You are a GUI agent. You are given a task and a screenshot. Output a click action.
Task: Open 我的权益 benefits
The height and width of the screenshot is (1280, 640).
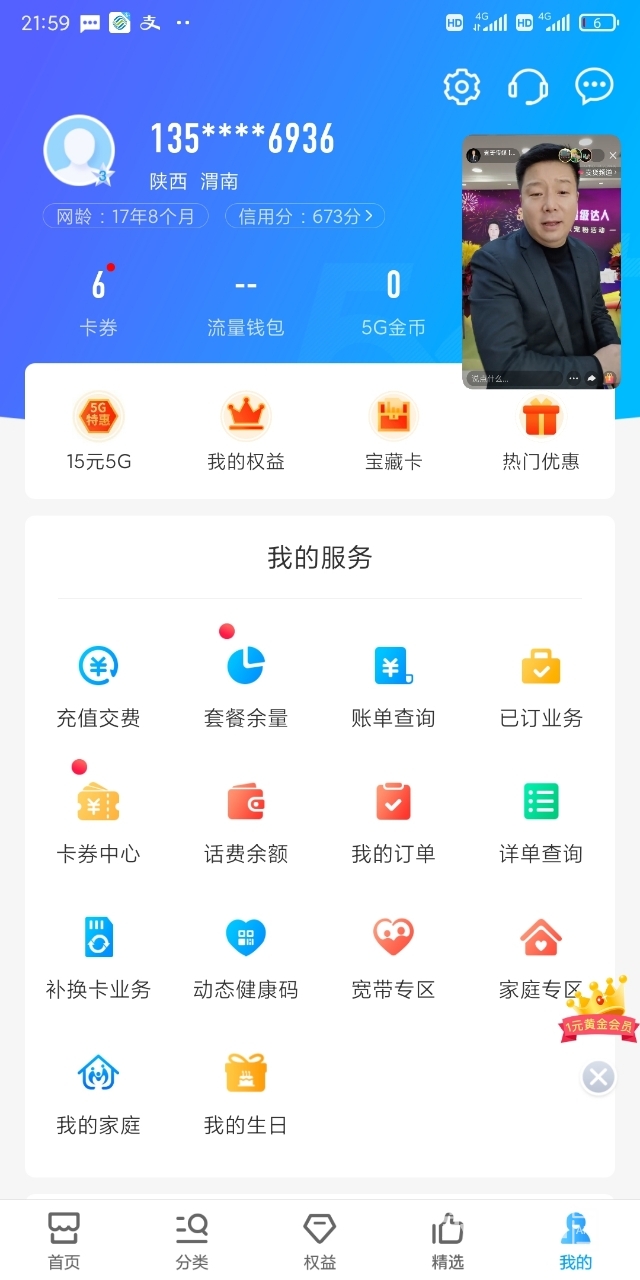pyautogui.click(x=246, y=432)
